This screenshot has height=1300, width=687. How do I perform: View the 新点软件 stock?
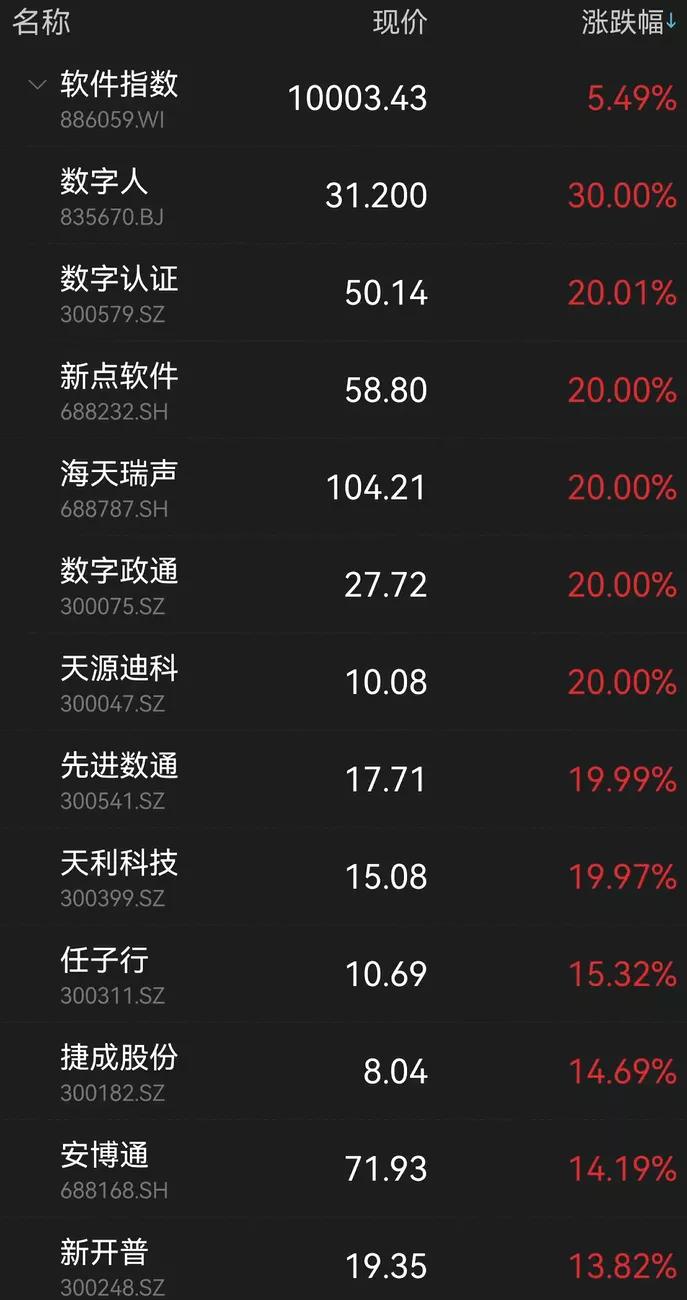[x=343, y=390]
